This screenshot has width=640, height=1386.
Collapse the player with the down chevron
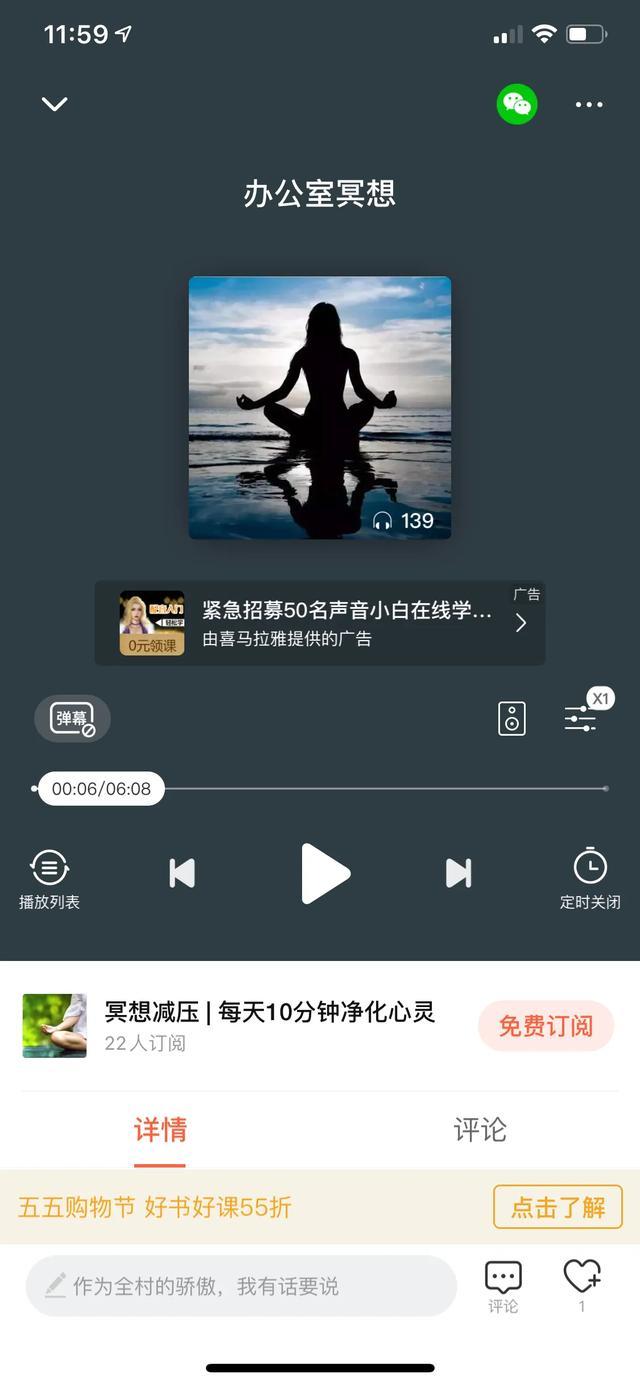tap(54, 104)
